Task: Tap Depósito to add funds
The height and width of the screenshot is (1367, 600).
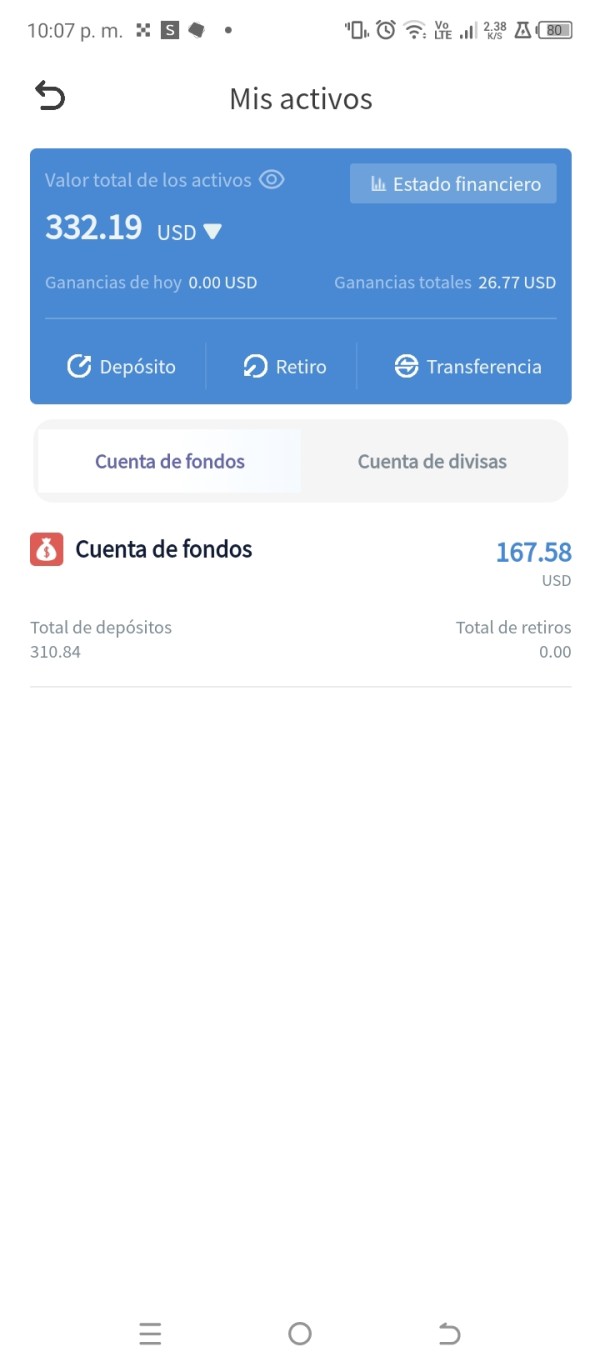Action: (121, 367)
